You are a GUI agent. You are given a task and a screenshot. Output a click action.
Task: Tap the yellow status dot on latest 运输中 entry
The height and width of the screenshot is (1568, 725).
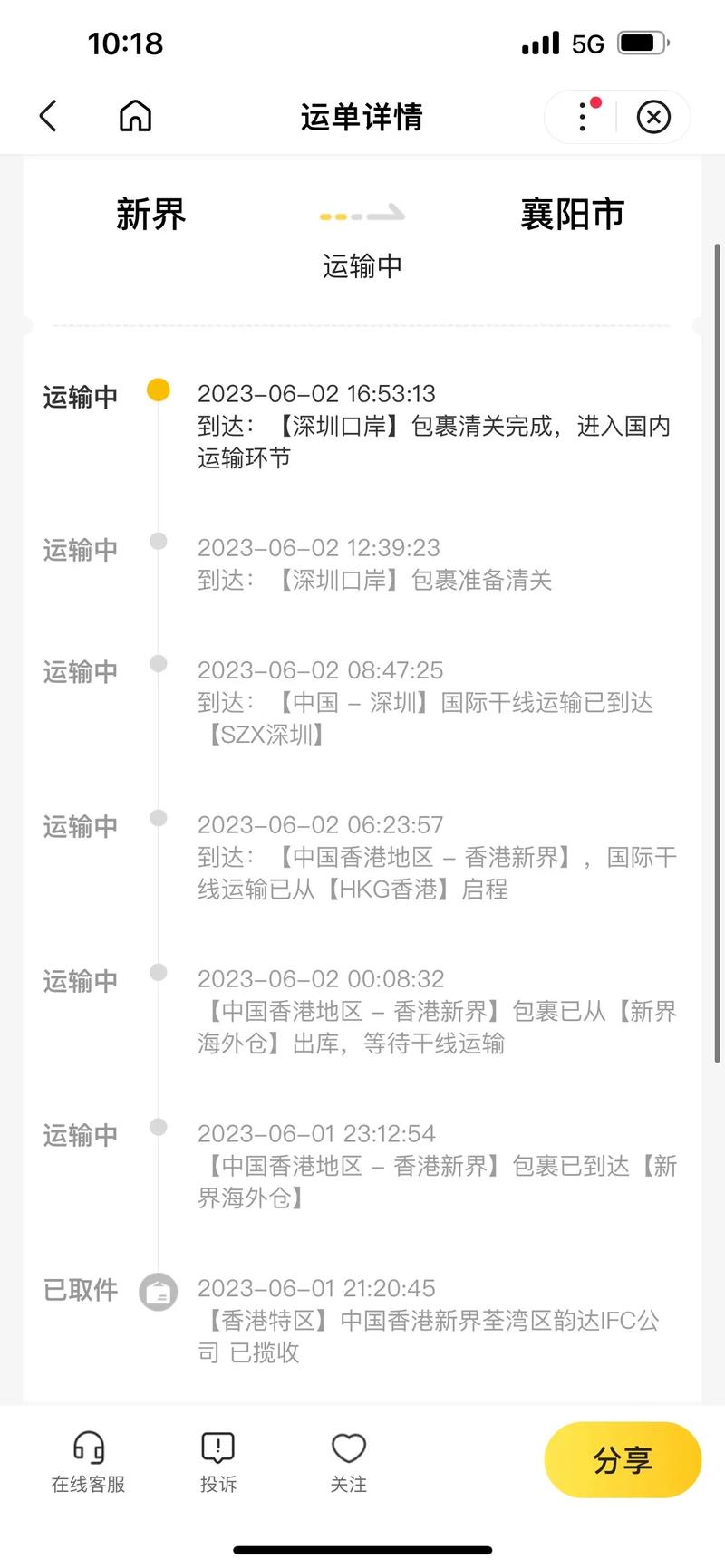158,390
